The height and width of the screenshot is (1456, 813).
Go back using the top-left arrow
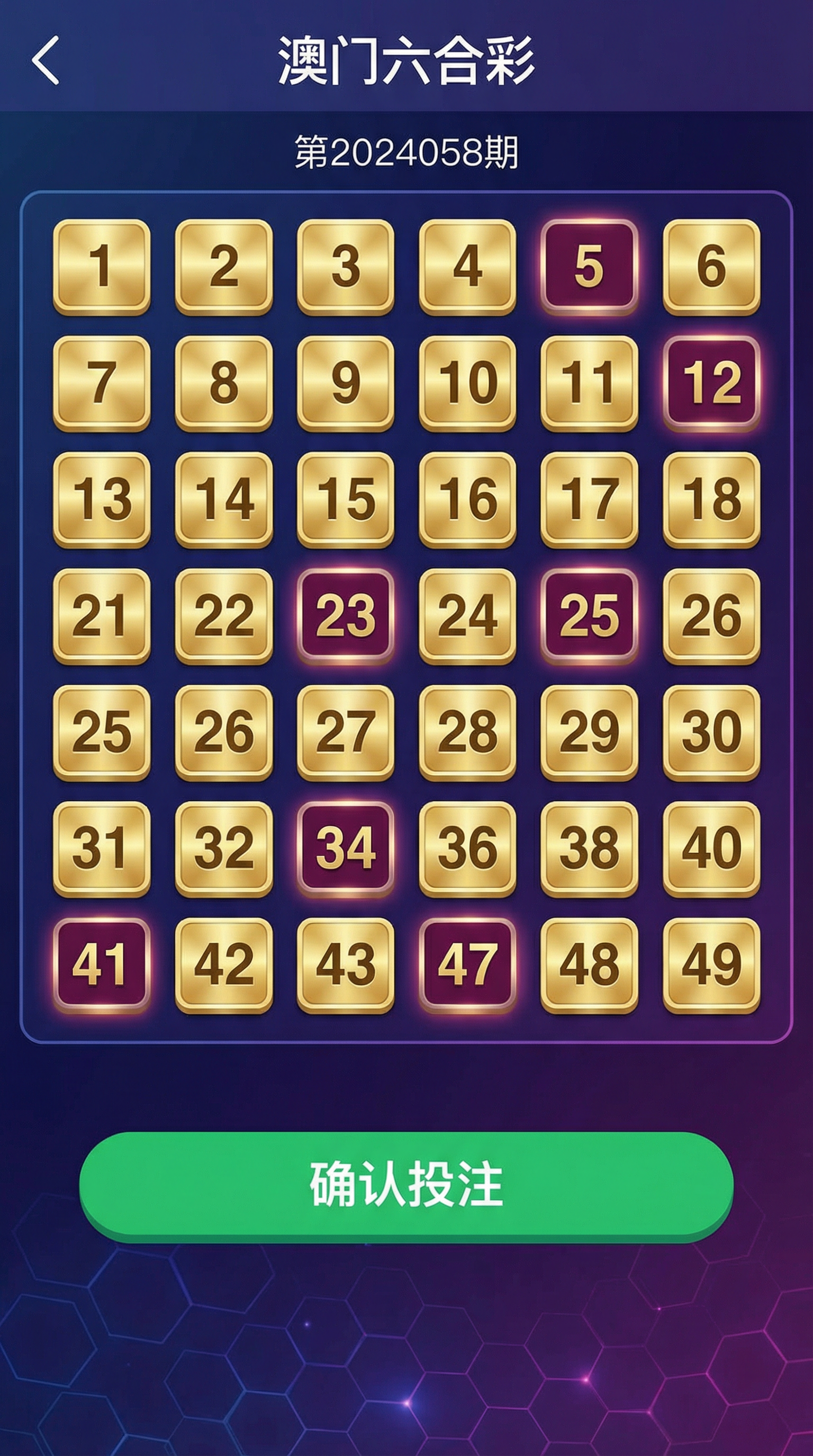[x=45, y=60]
